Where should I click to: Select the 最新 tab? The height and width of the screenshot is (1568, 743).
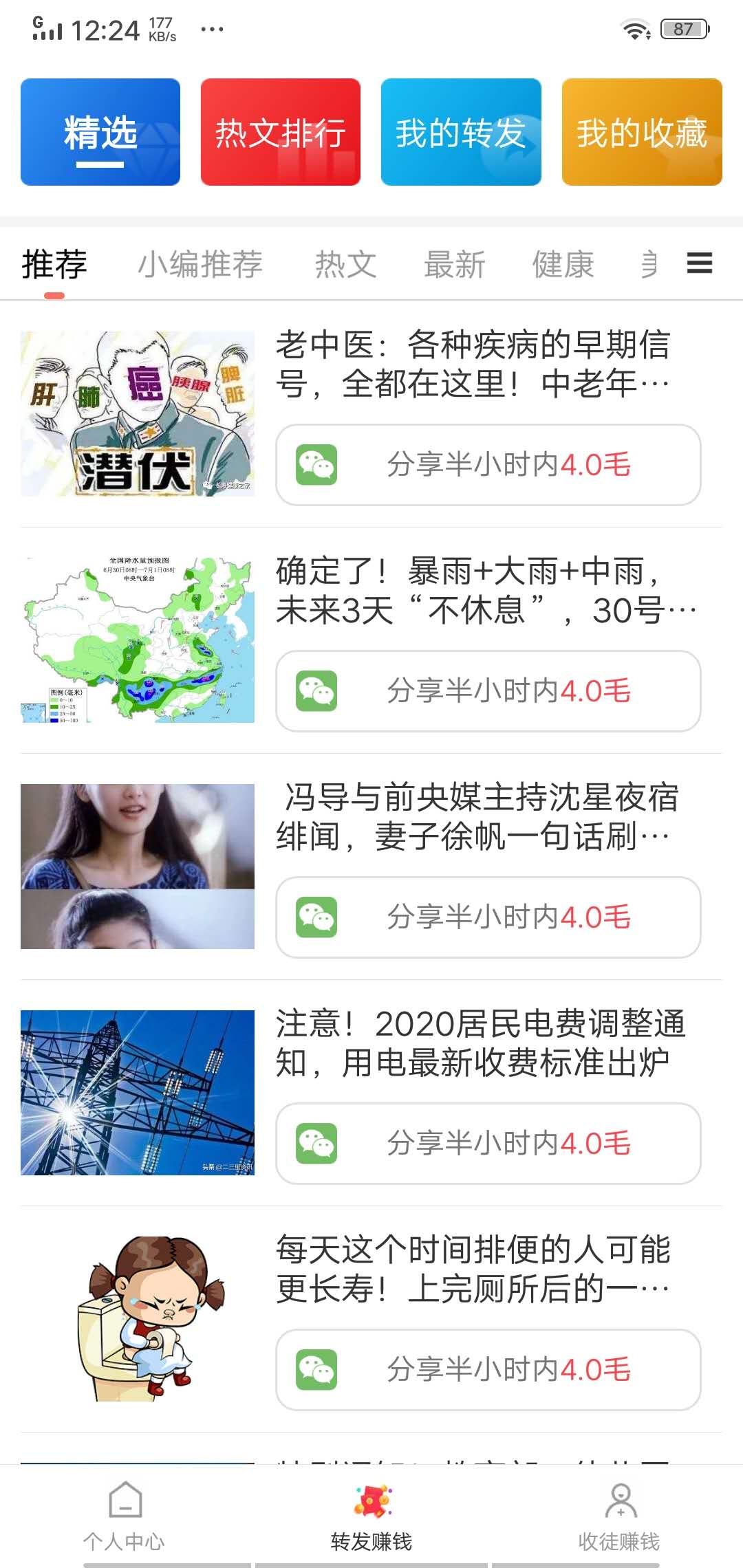point(455,263)
